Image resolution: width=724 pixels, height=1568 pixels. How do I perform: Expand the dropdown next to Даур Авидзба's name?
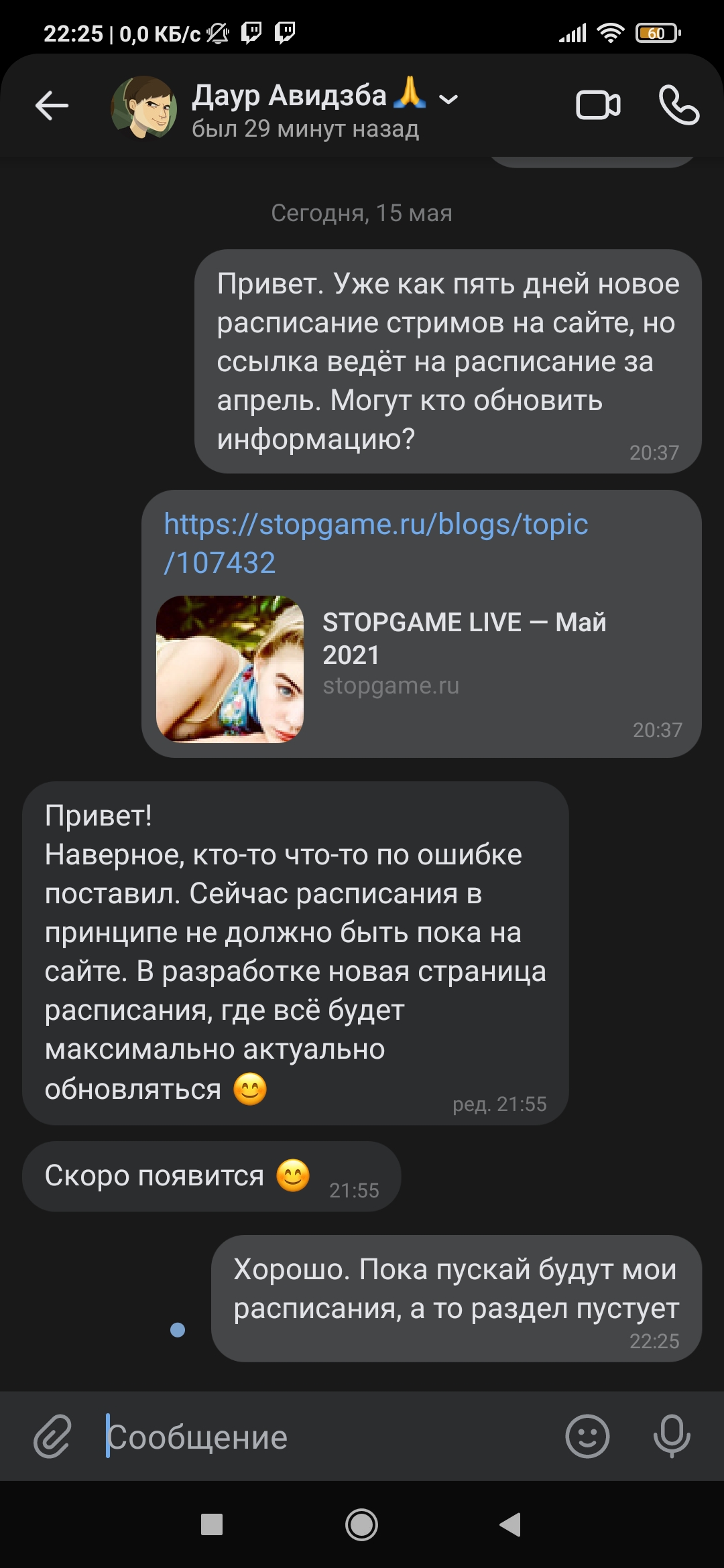[x=448, y=100]
